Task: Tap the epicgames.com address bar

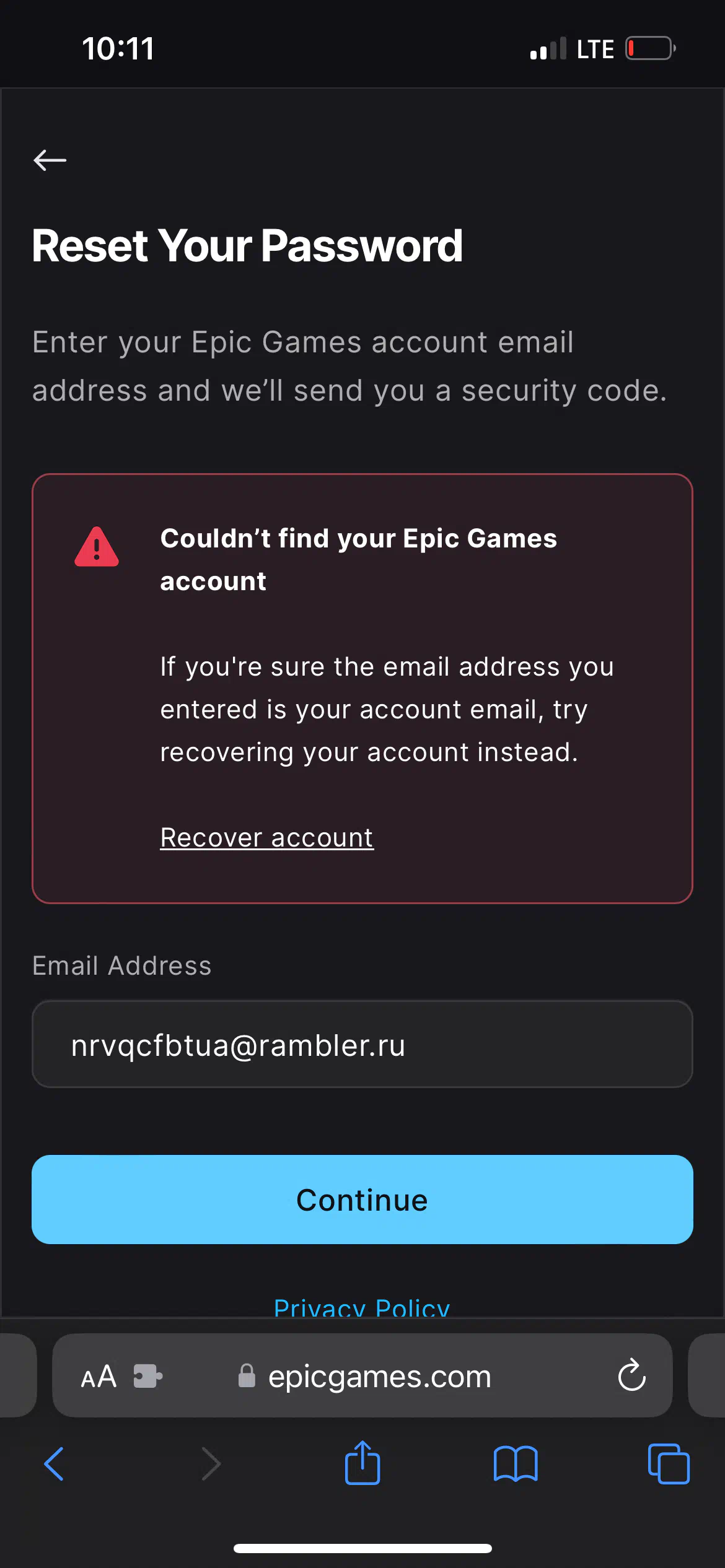Action: [x=365, y=1376]
